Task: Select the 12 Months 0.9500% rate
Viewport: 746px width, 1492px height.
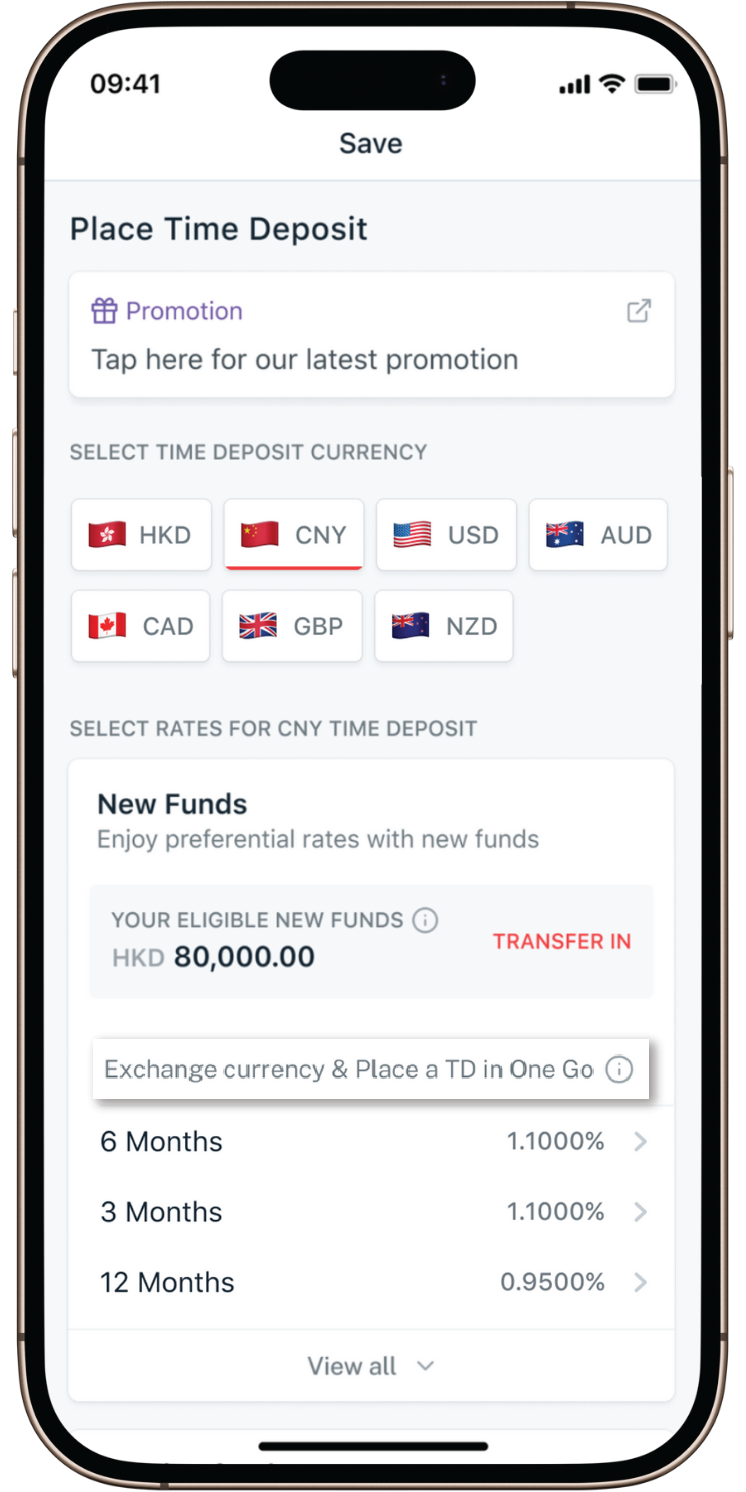Action: (x=371, y=1282)
